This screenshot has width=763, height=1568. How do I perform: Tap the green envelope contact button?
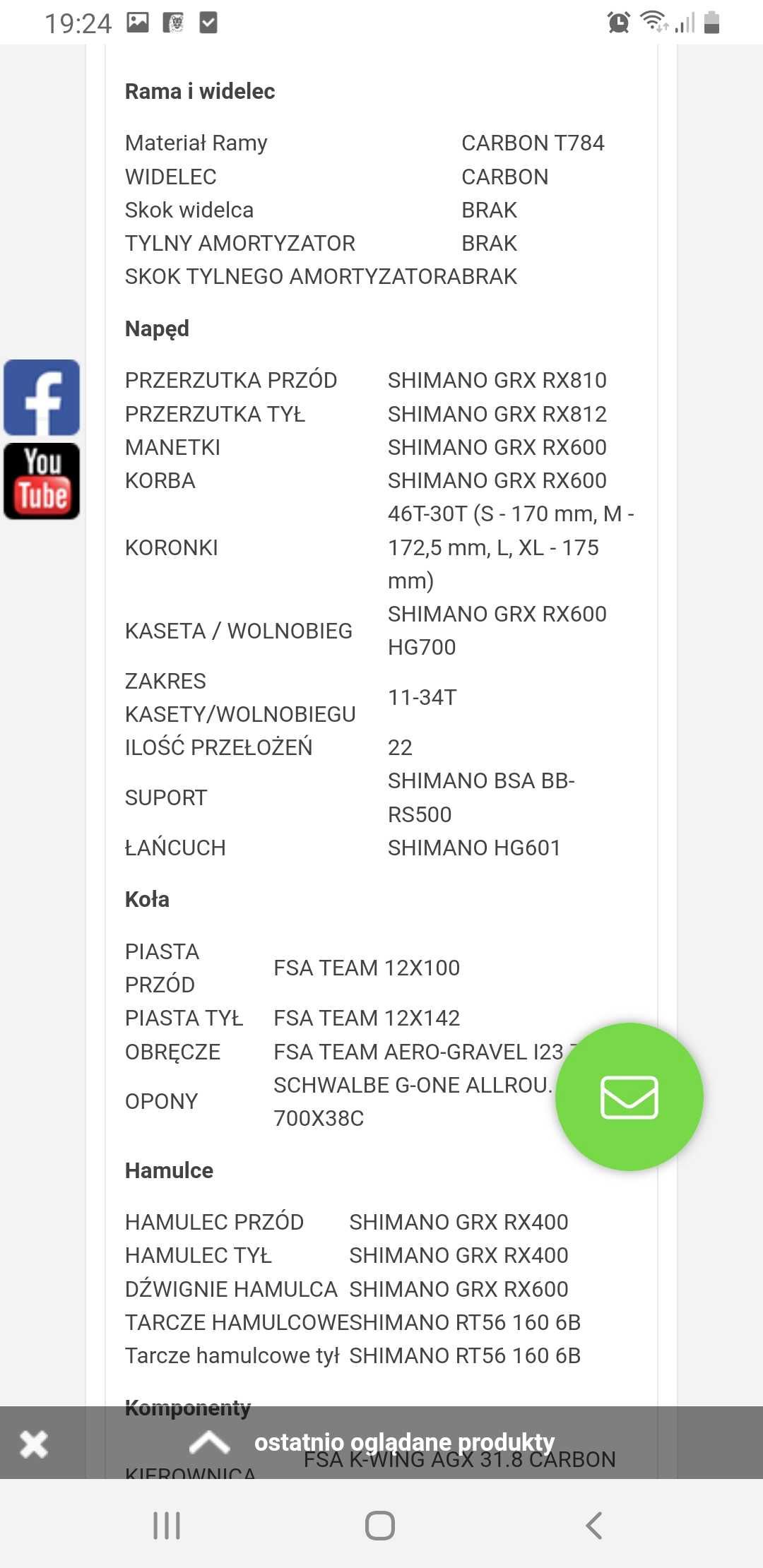click(x=629, y=1097)
